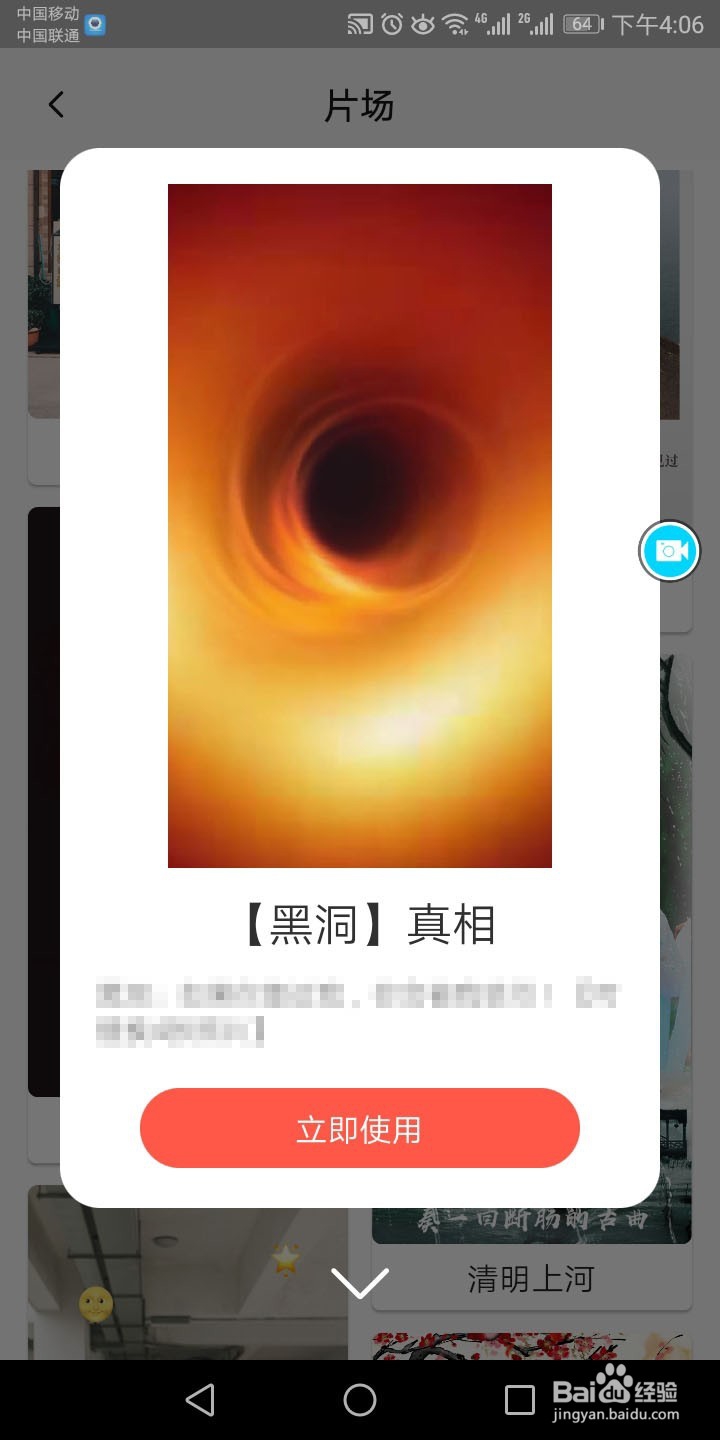Tap the back arrow in the 片场 header
This screenshot has width=720, height=1440.
pyautogui.click(x=56, y=104)
